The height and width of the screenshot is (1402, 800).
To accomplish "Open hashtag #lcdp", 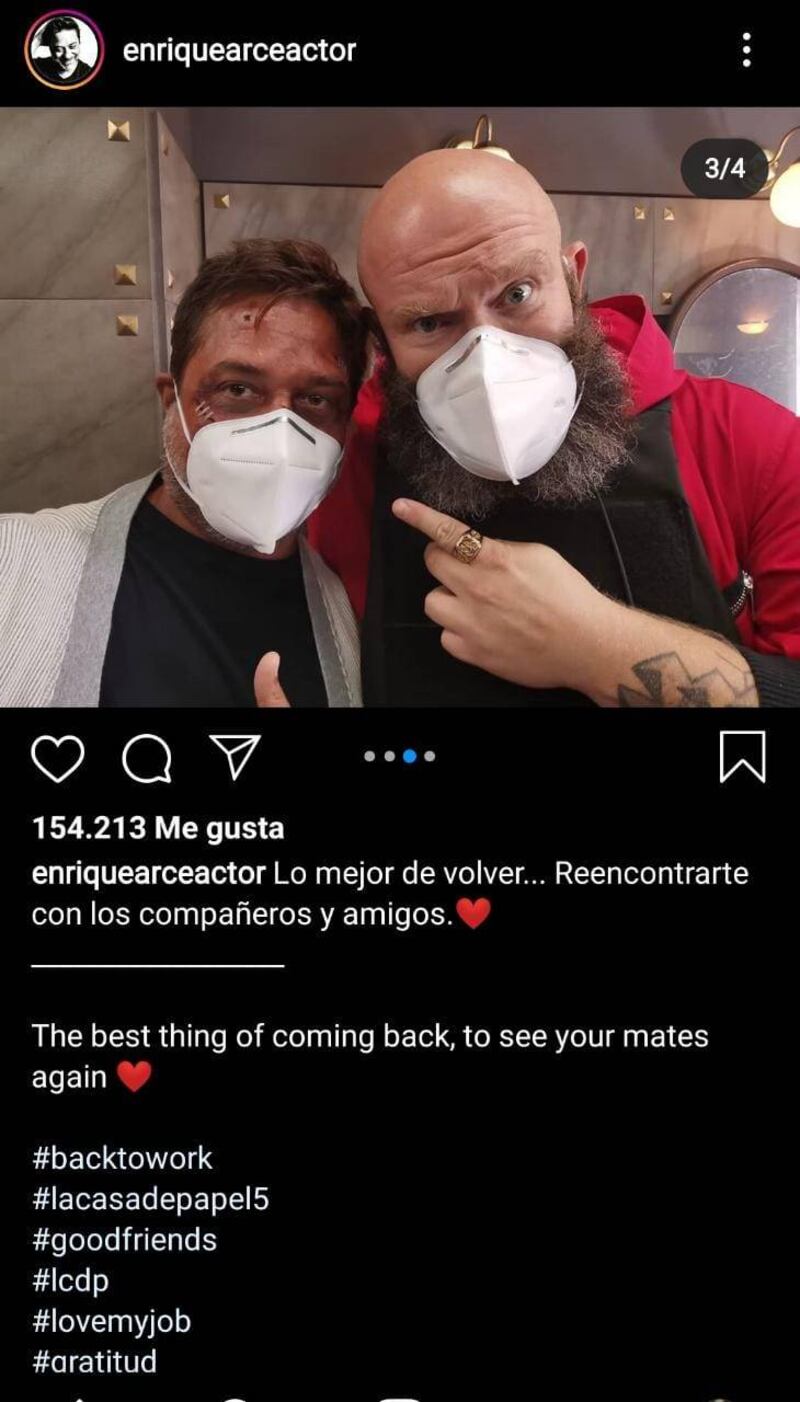I will [x=70, y=1281].
